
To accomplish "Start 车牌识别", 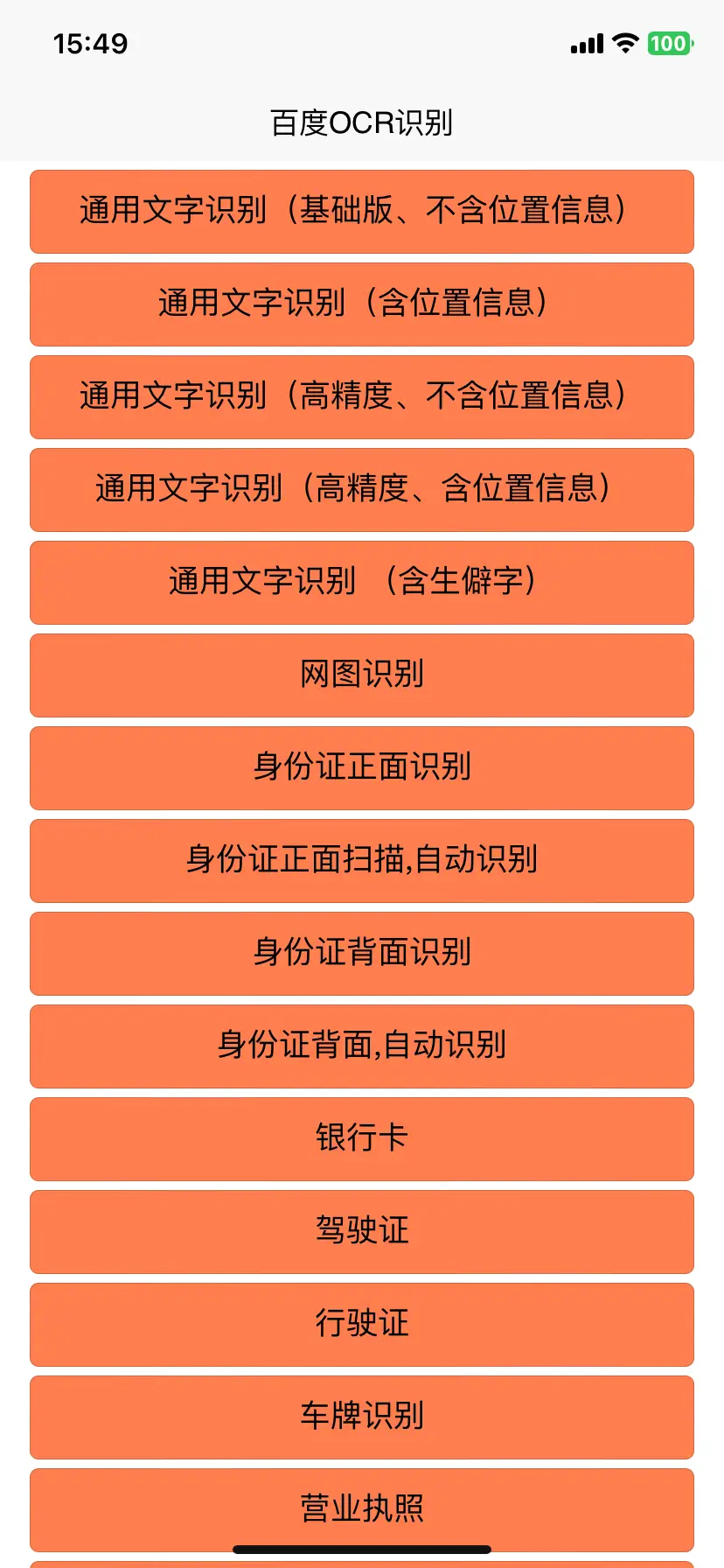I will pos(362,1417).
